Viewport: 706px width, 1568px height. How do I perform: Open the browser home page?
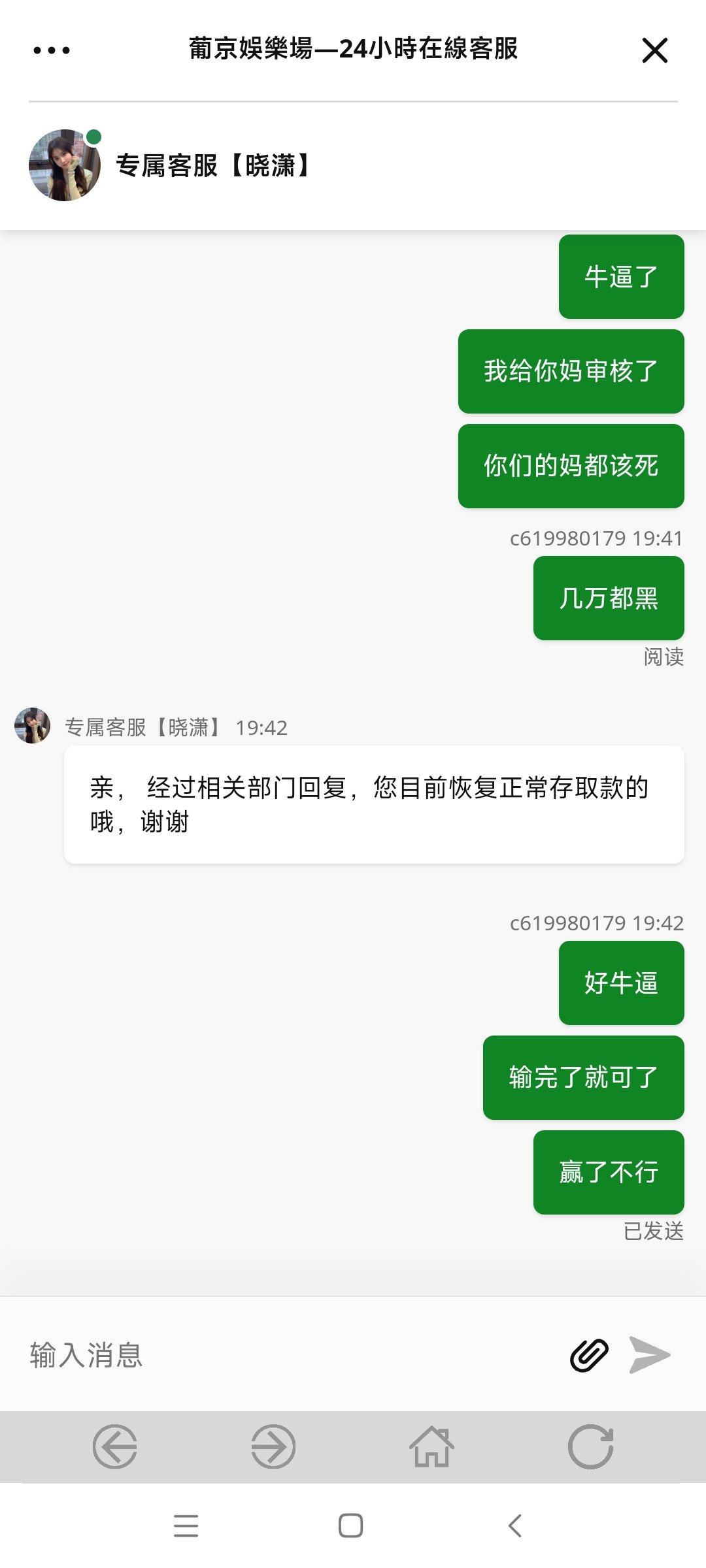[x=431, y=1446]
